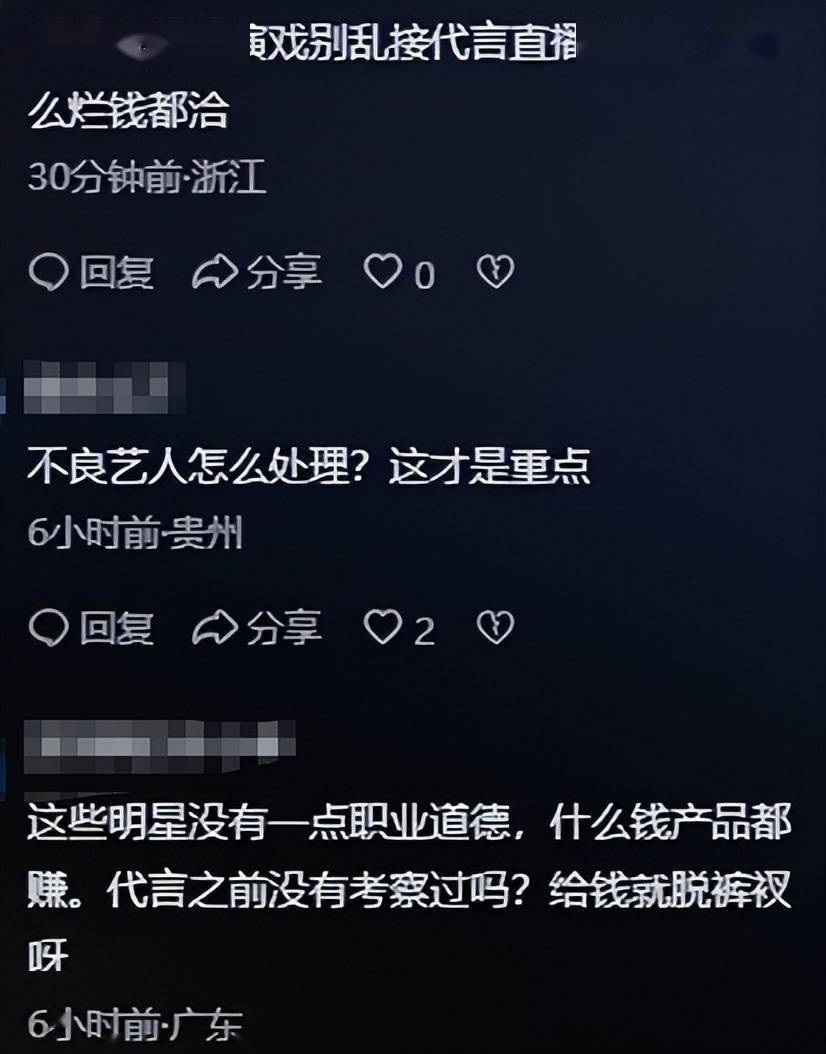This screenshot has height=1054, width=826.
Task: Dislike the comment from 浙江 with the broken heart
Action: point(495,272)
